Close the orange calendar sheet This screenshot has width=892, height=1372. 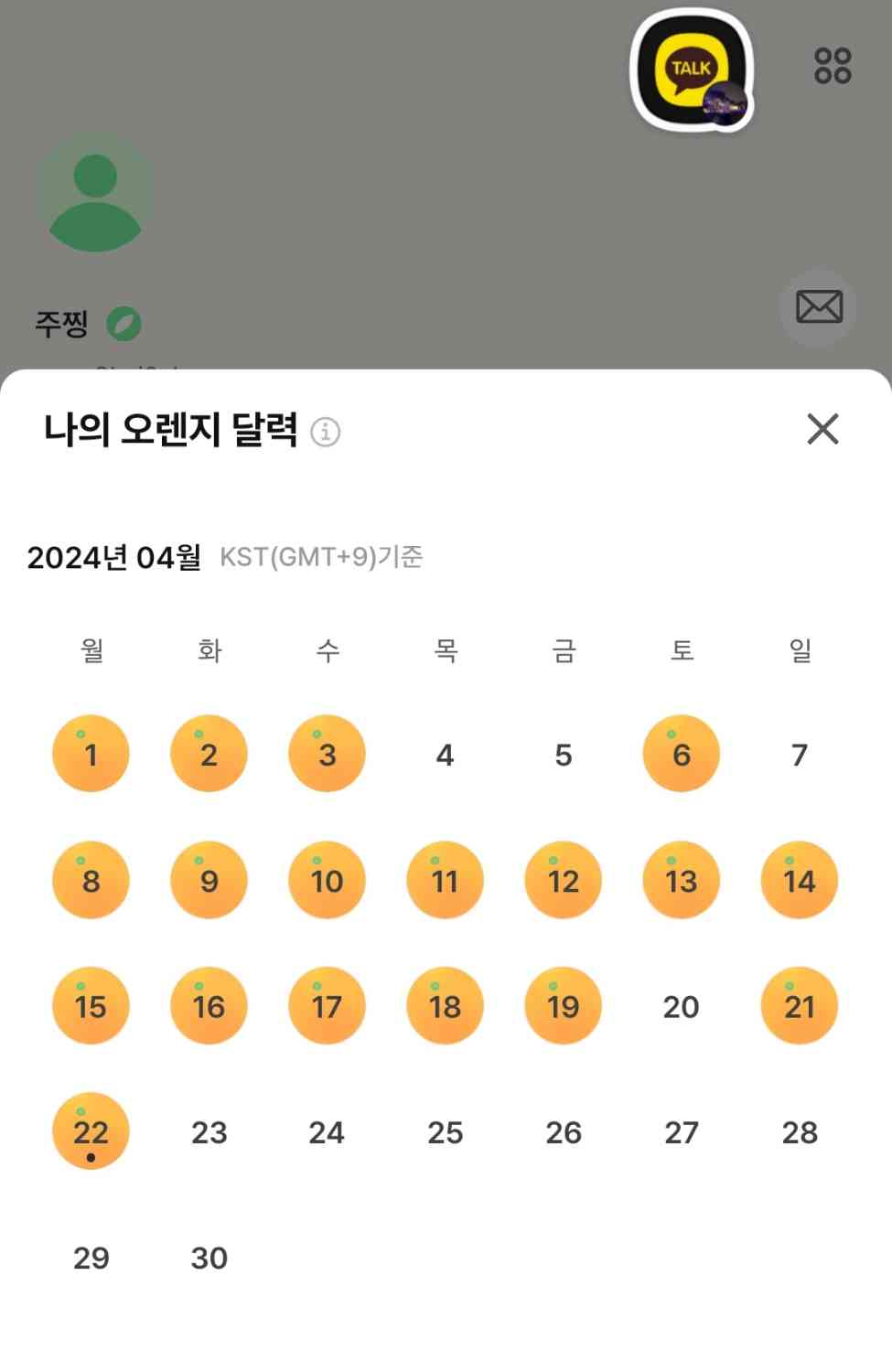tap(822, 428)
